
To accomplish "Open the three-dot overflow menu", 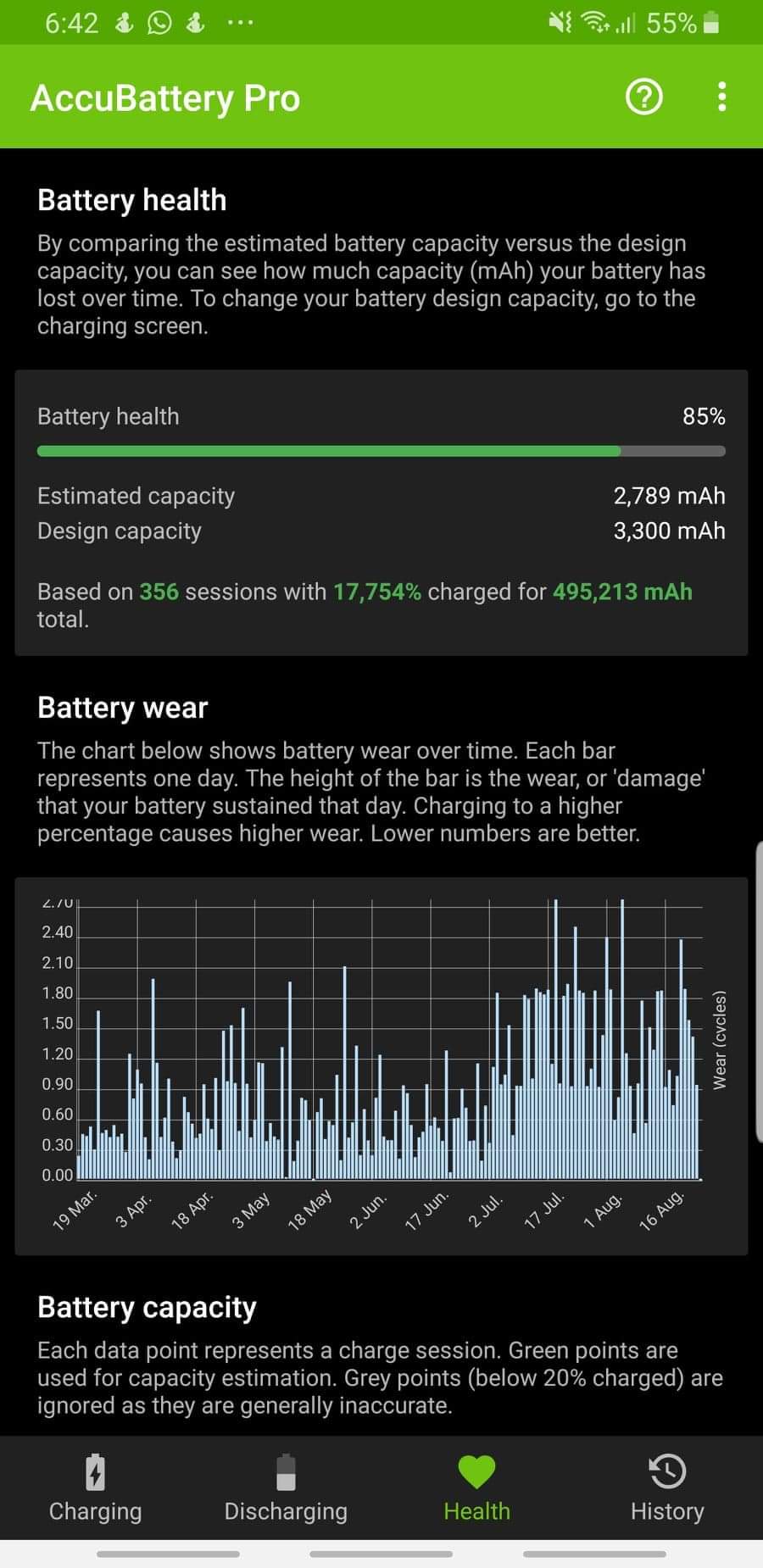I will click(721, 97).
